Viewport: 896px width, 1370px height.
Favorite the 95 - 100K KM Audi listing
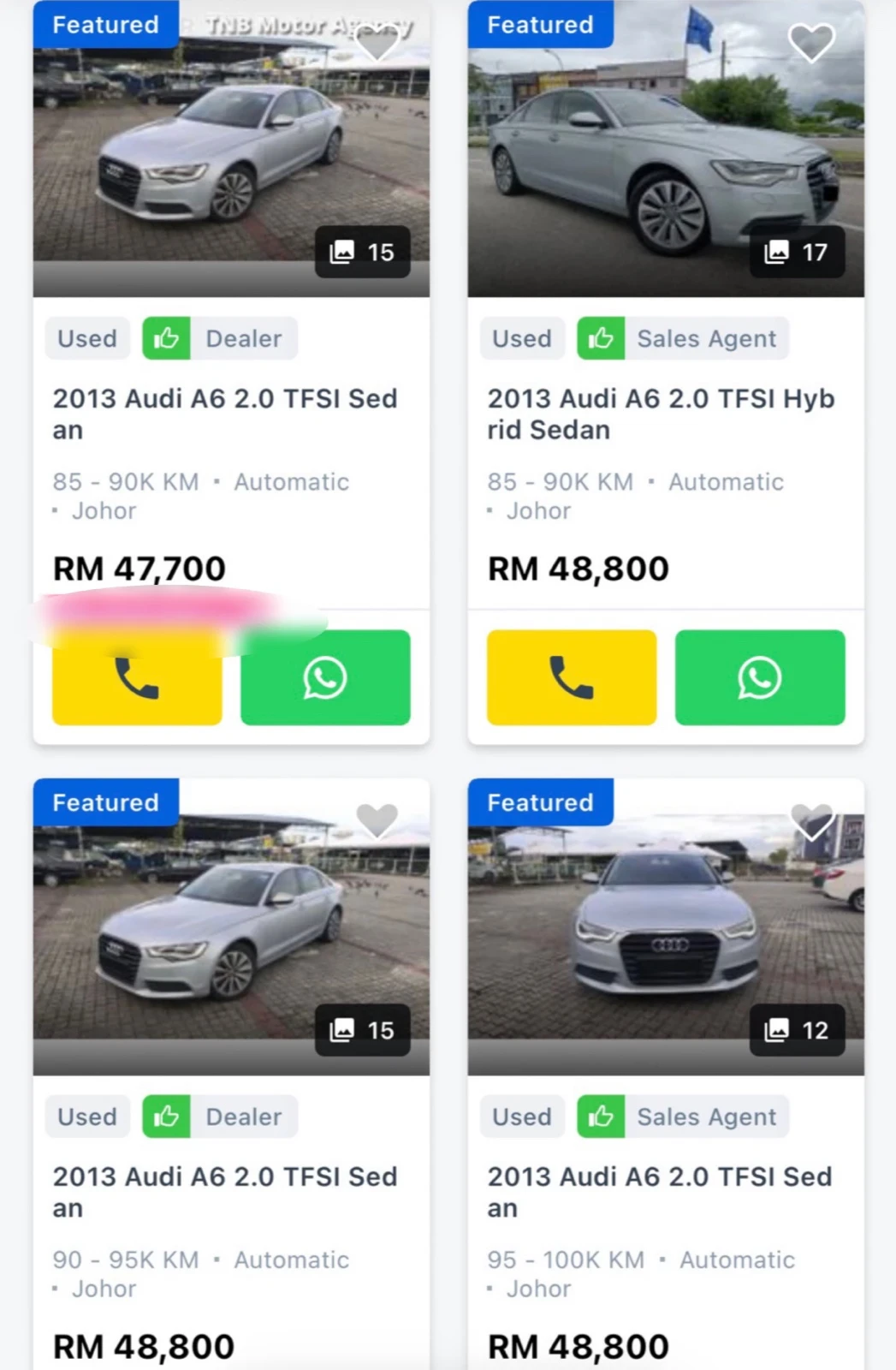point(811,820)
